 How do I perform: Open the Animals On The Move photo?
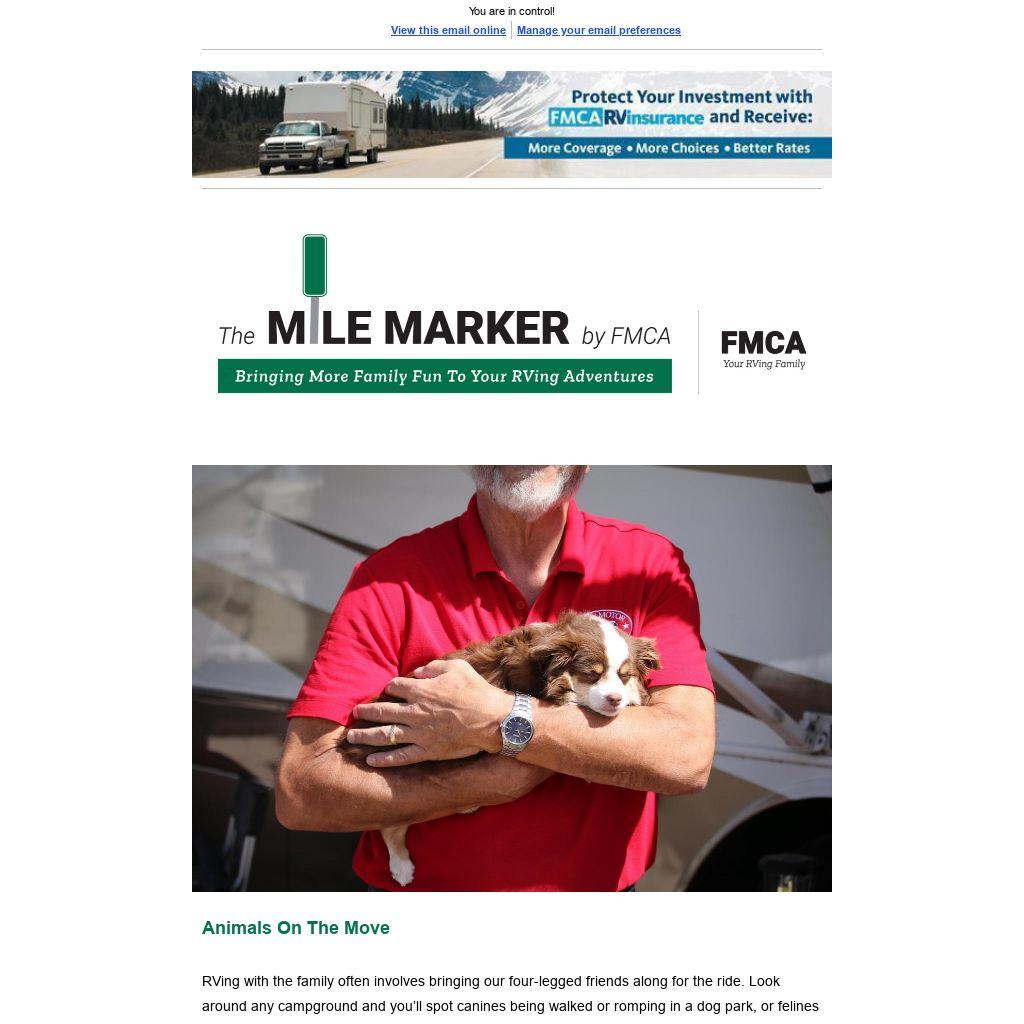511,678
